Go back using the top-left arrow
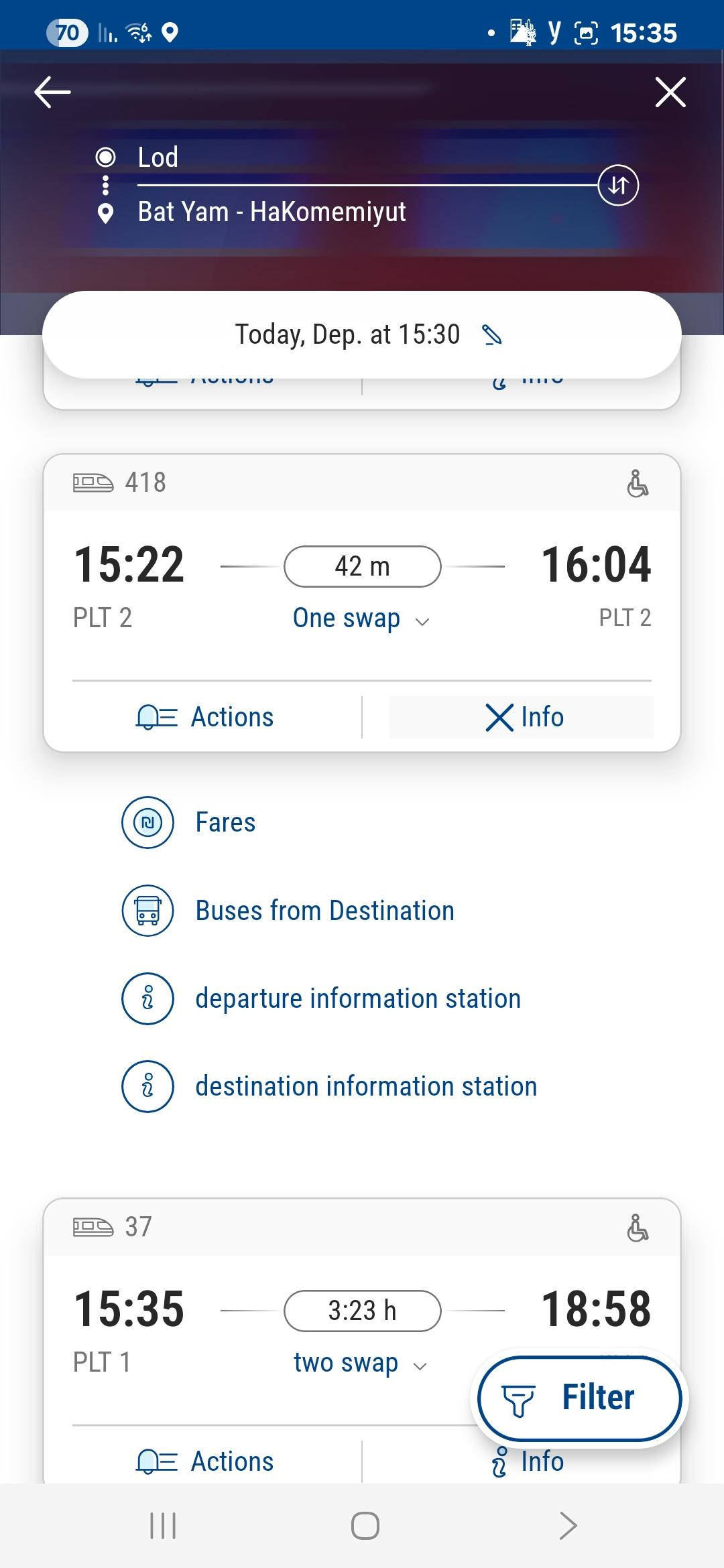724x1568 pixels. (52, 92)
